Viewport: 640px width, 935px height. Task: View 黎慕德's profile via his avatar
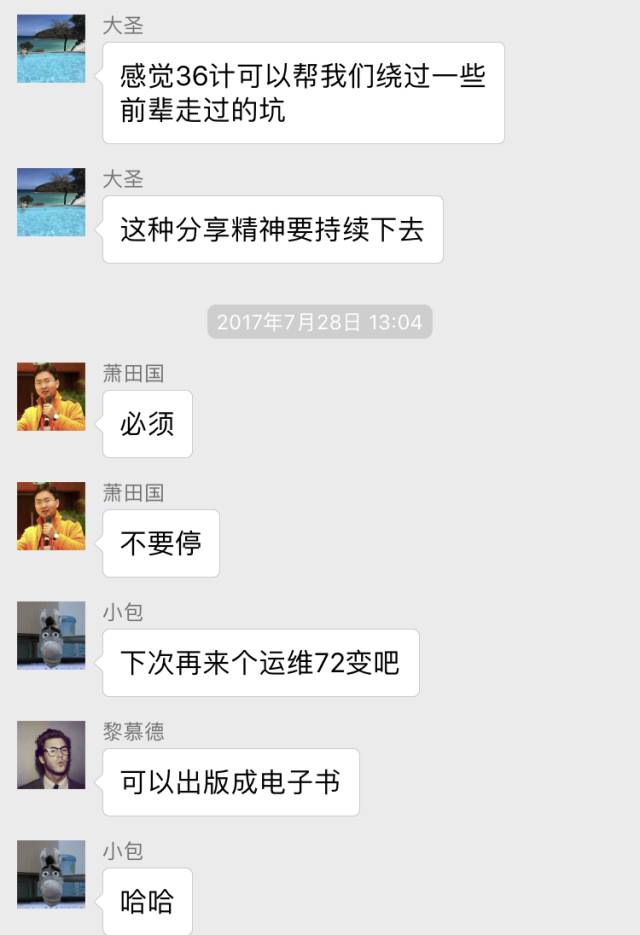(51, 754)
